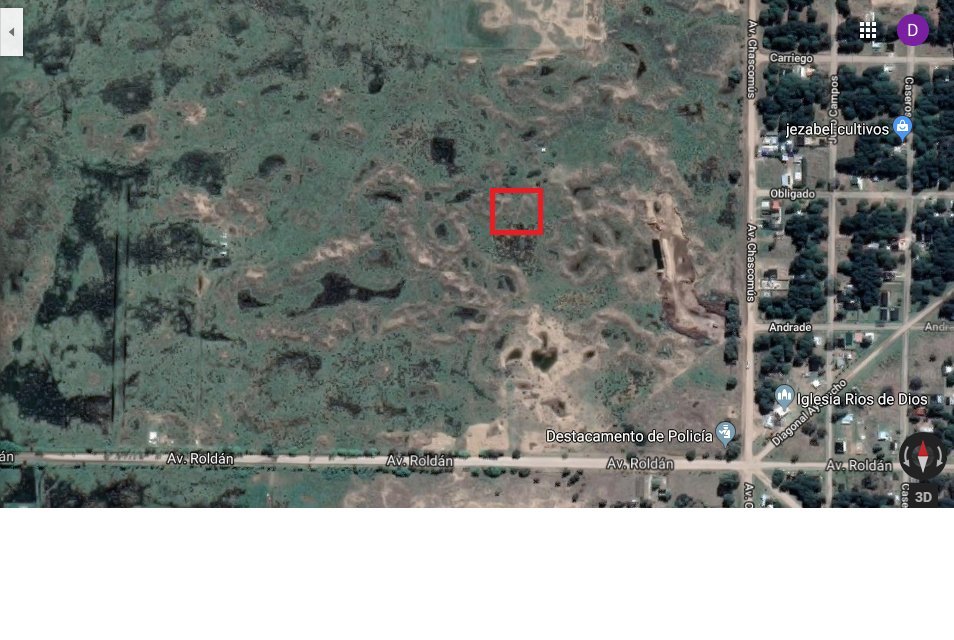Expand the collapsed side panel arrow

(11, 32)
